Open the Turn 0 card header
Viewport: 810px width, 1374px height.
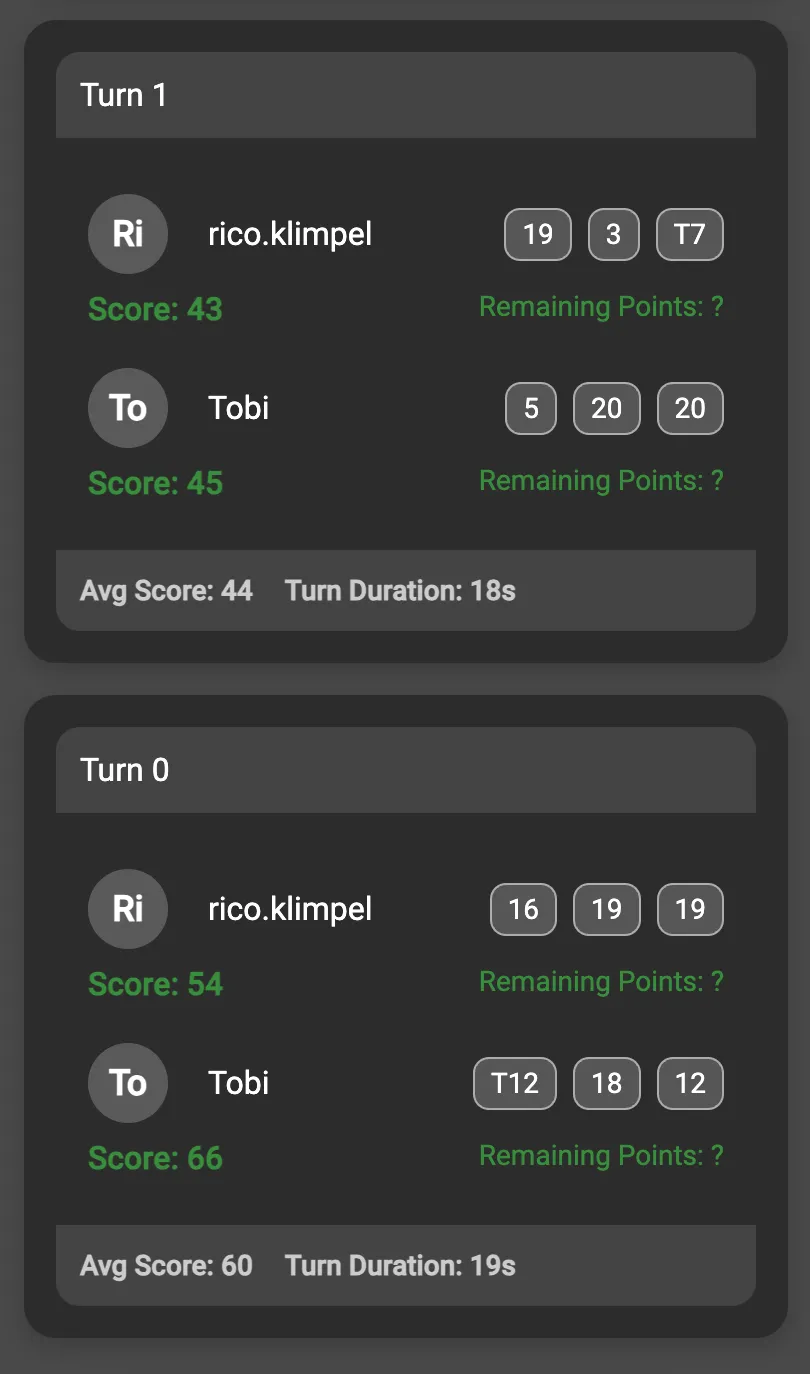406,770
